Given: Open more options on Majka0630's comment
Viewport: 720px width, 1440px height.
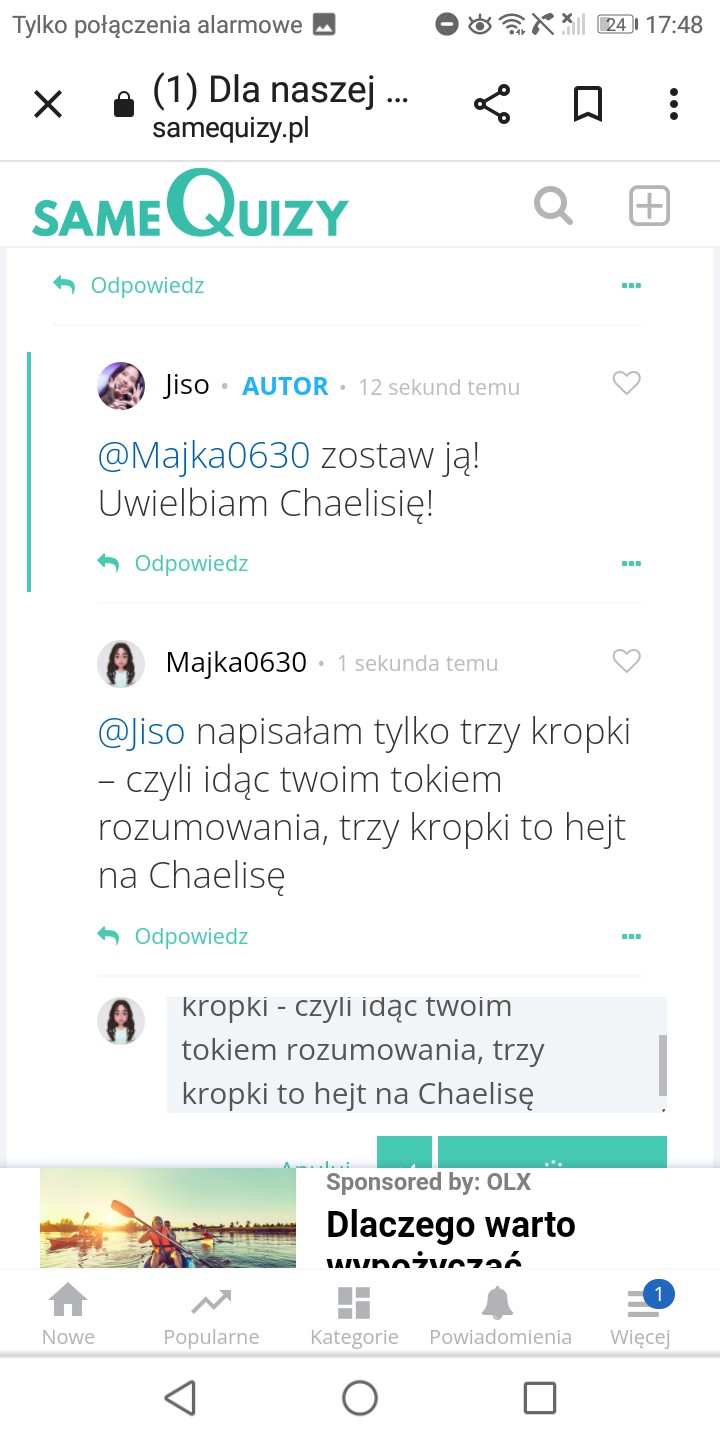Looking at the screenshot, I should click(x=631, y=937).
